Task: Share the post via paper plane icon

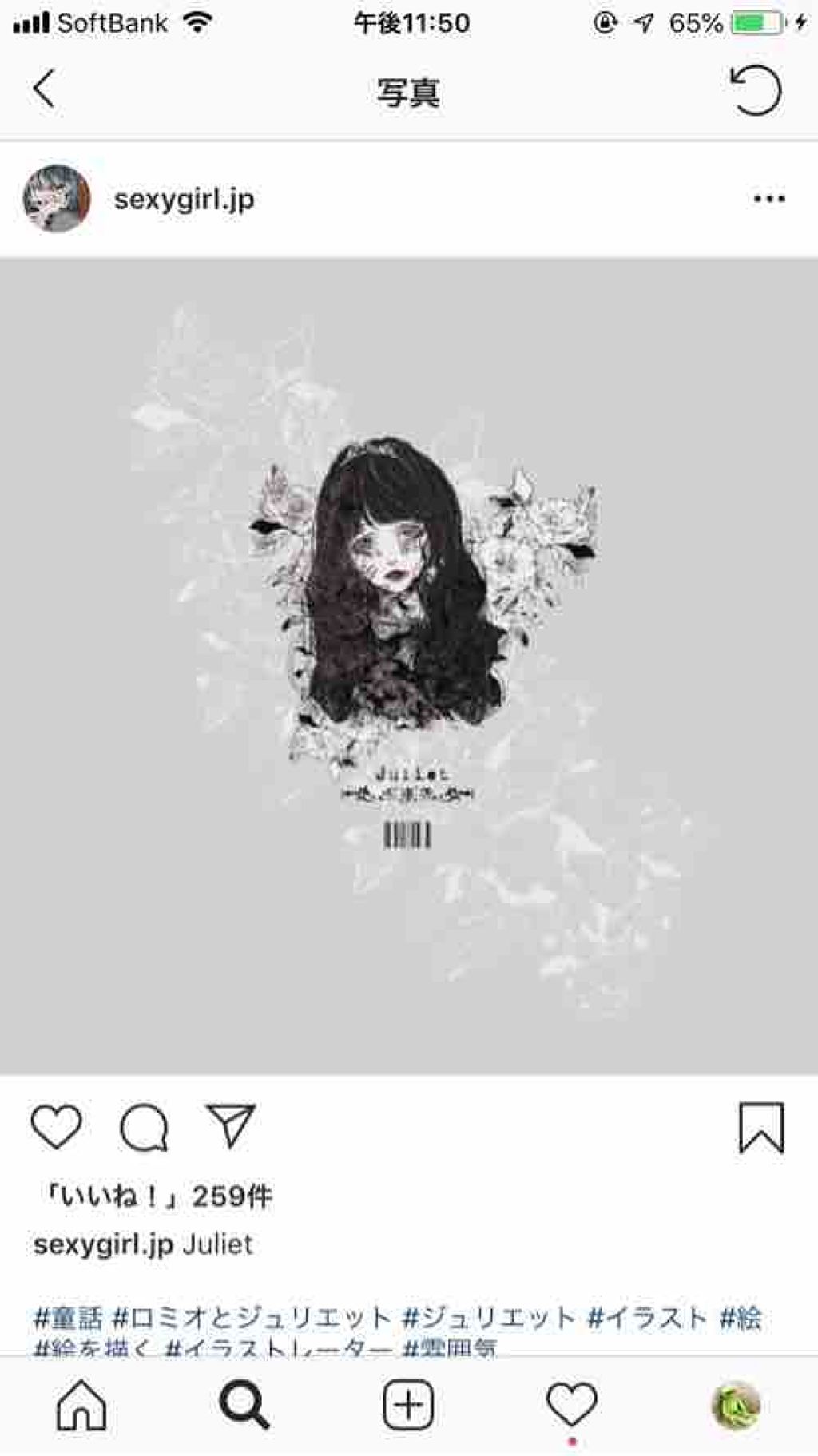Action: click(x=231, y=1126)
